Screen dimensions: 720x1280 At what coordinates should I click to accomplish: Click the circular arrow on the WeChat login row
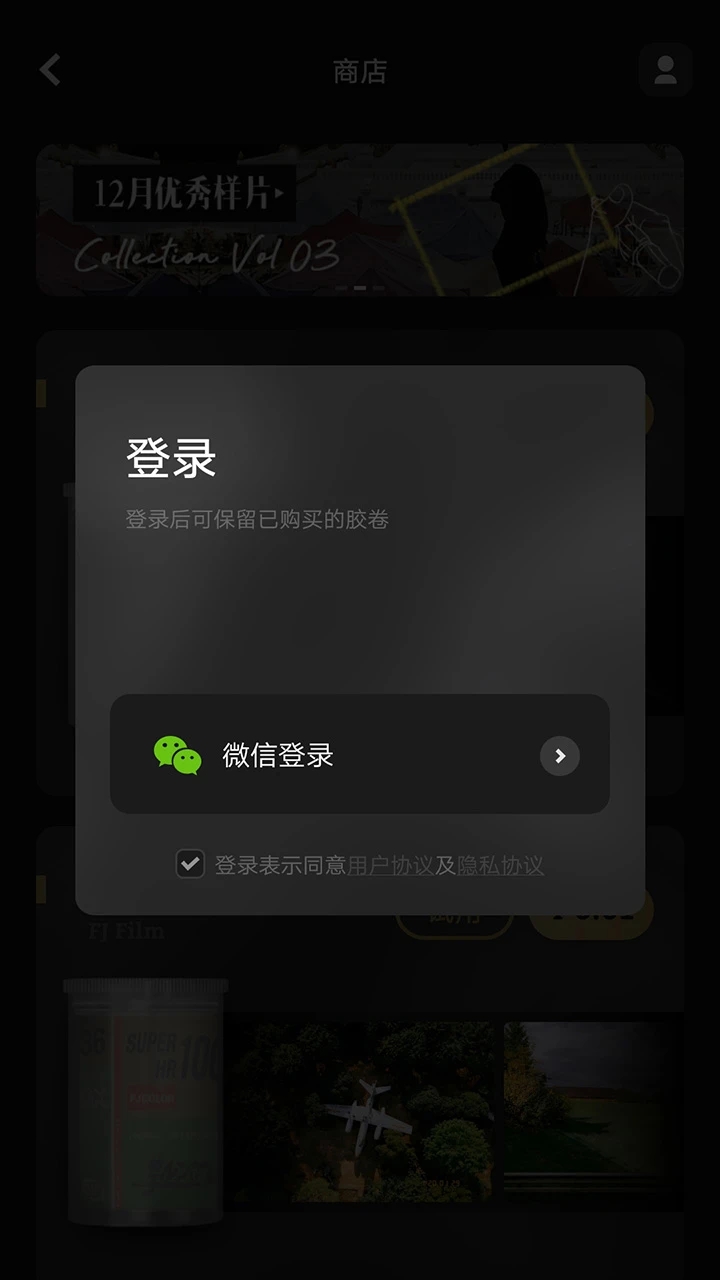click(x=560, y=757)
